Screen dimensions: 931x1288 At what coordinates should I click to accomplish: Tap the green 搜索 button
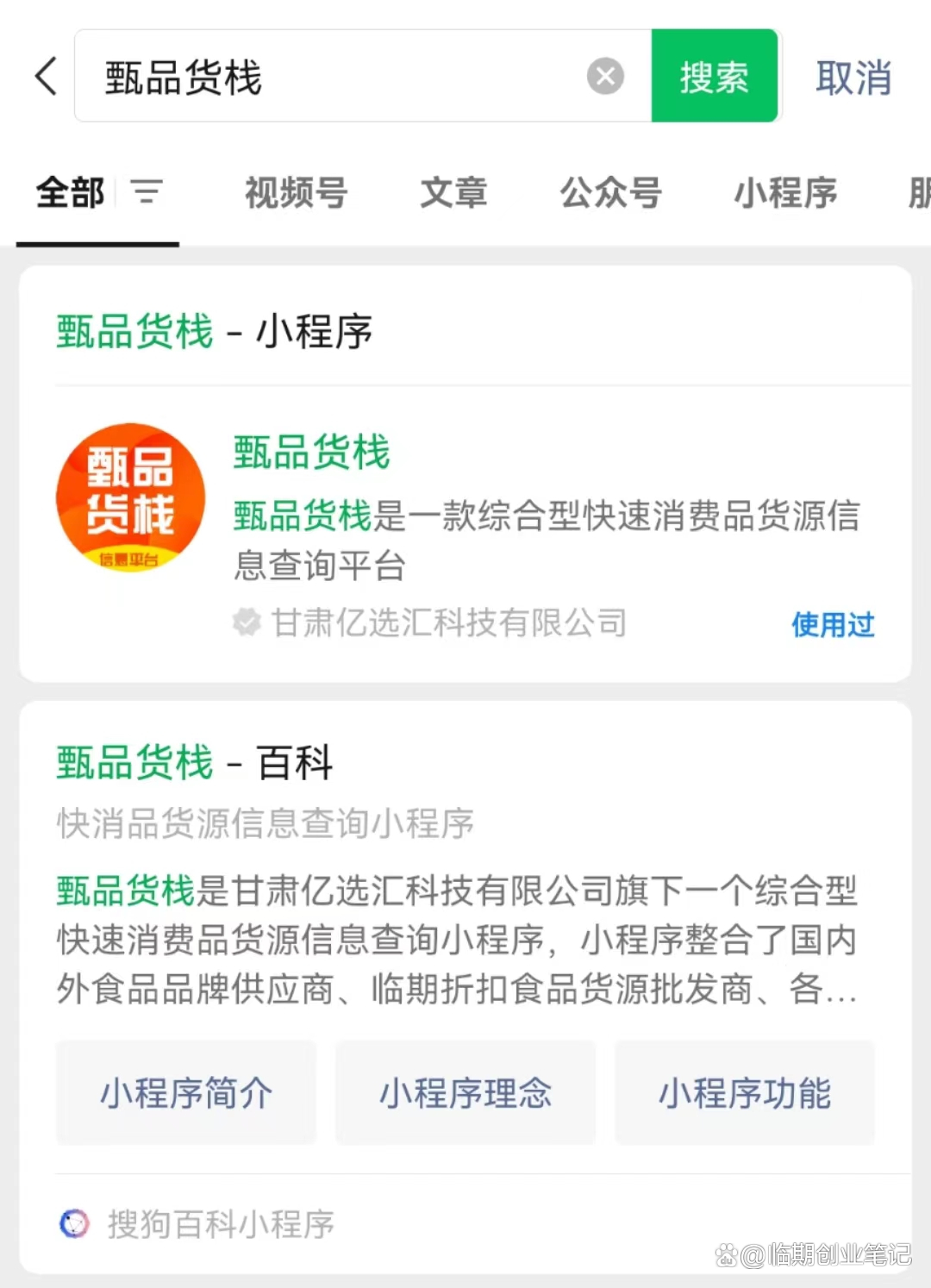714,77
